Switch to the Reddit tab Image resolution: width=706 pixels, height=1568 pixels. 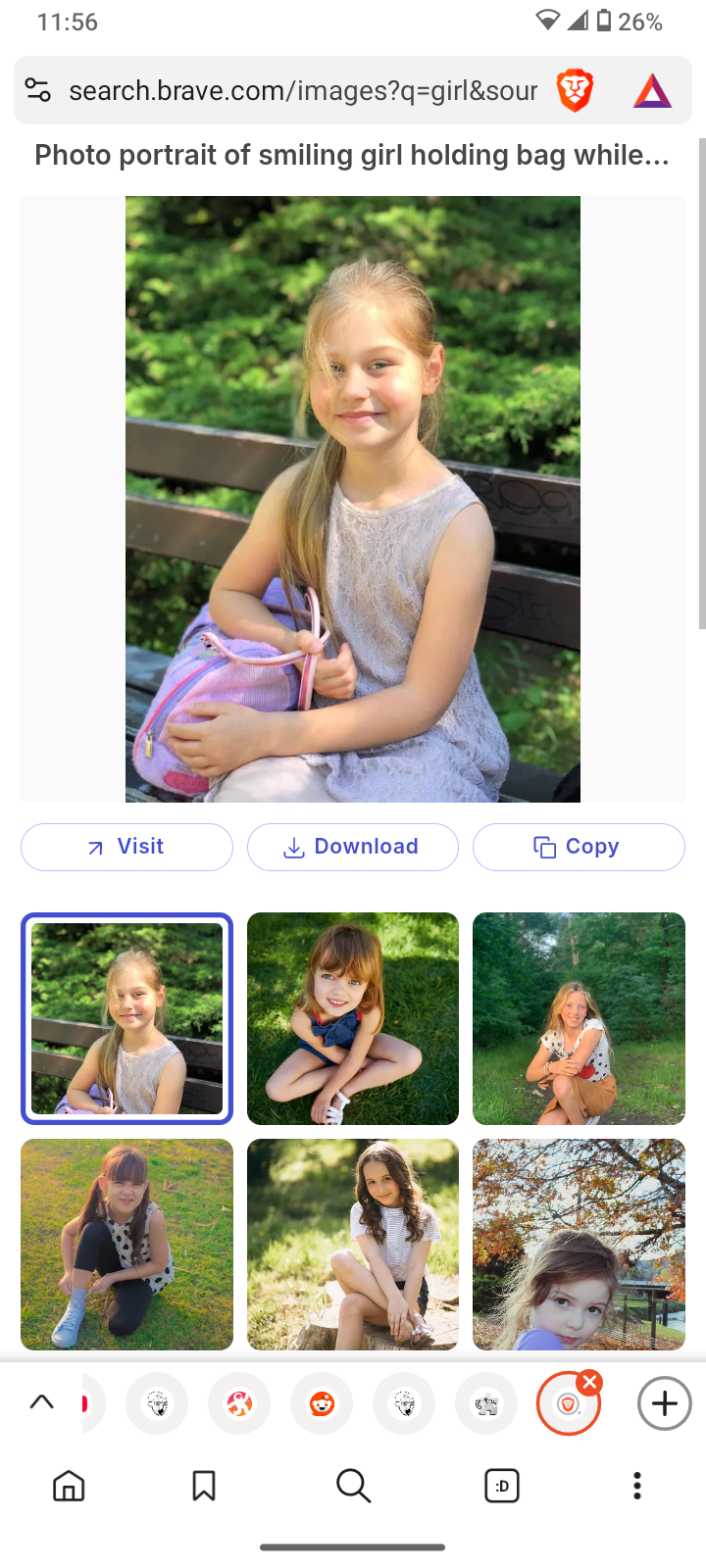click(322, 1404)
